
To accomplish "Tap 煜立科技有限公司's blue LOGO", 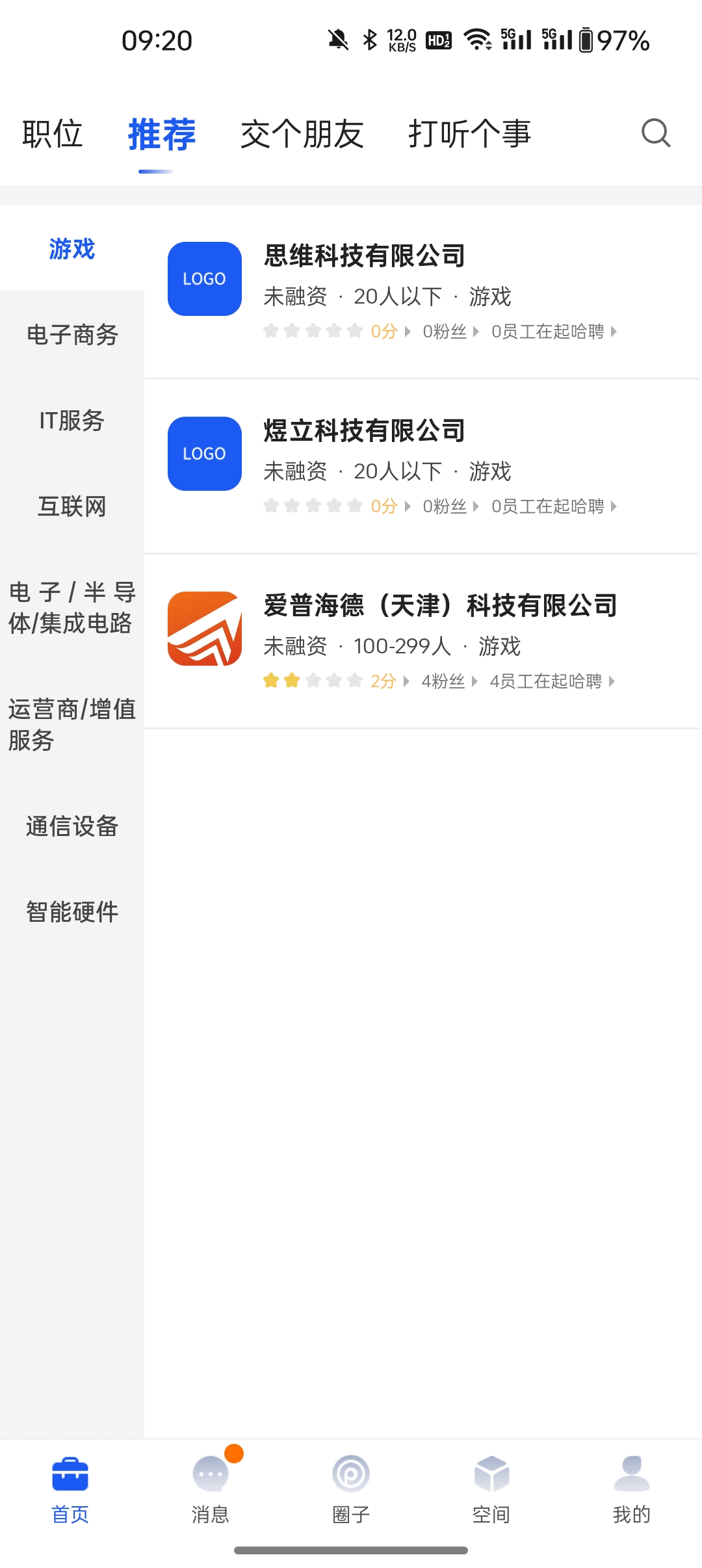I will pos(204,454).
